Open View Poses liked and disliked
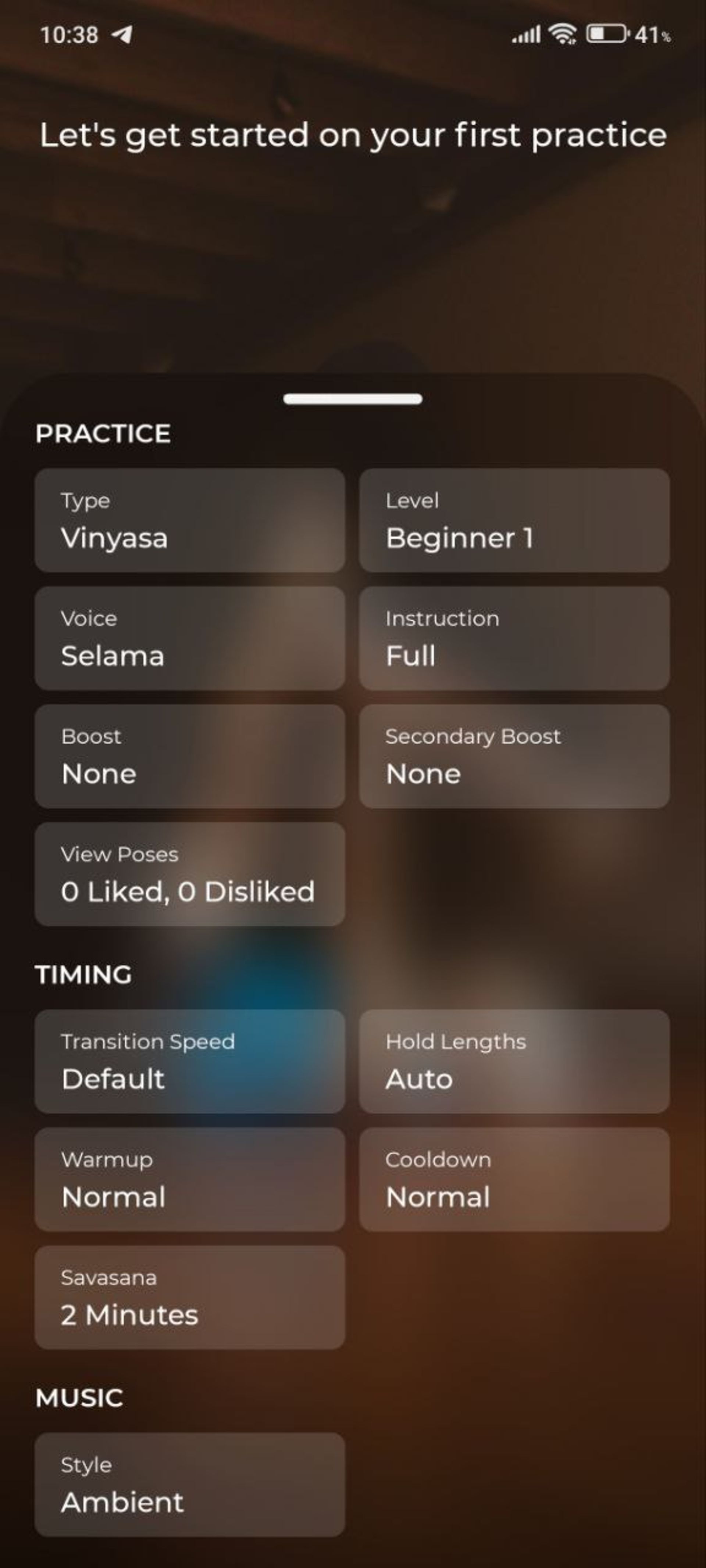 click(x=189, y=875)
